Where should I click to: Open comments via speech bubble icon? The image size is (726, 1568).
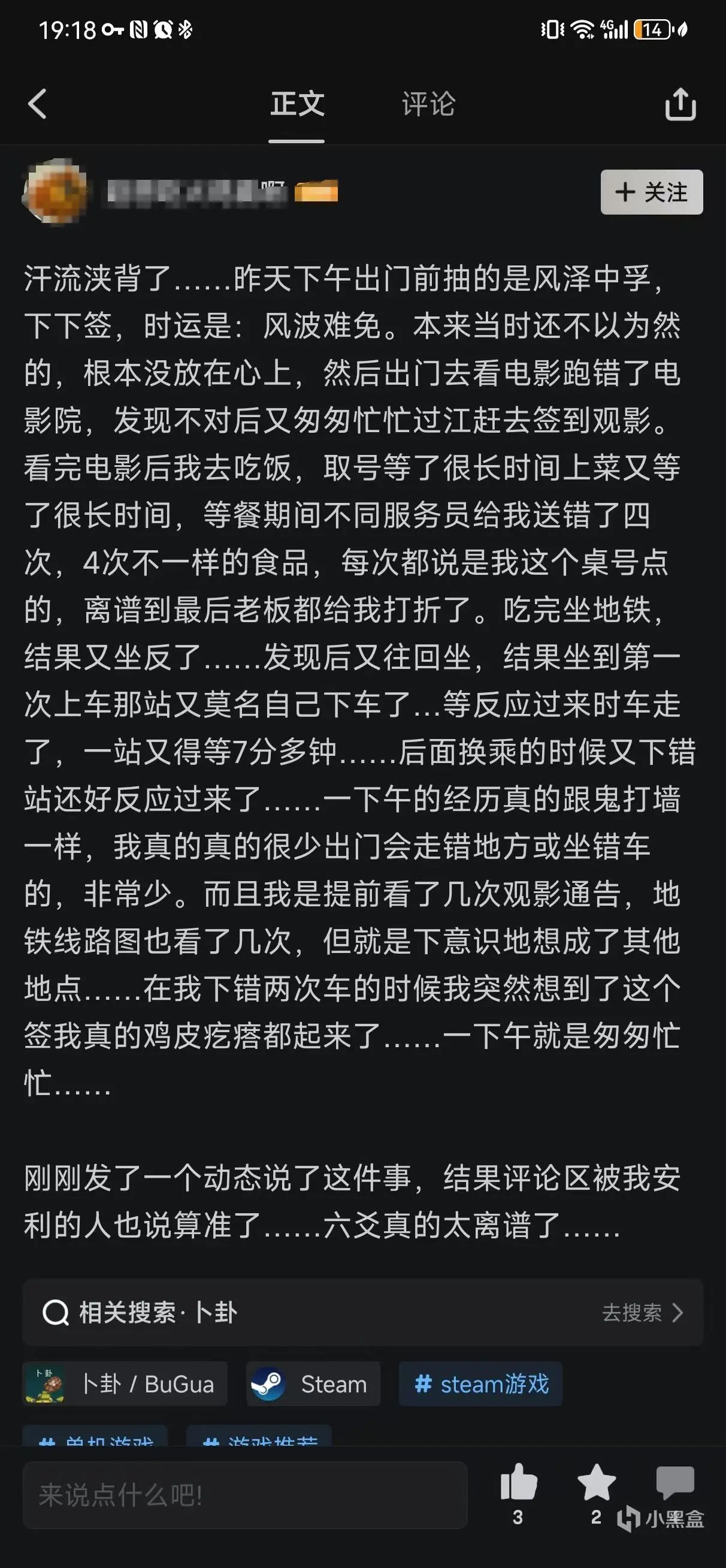click(676, 1483)
